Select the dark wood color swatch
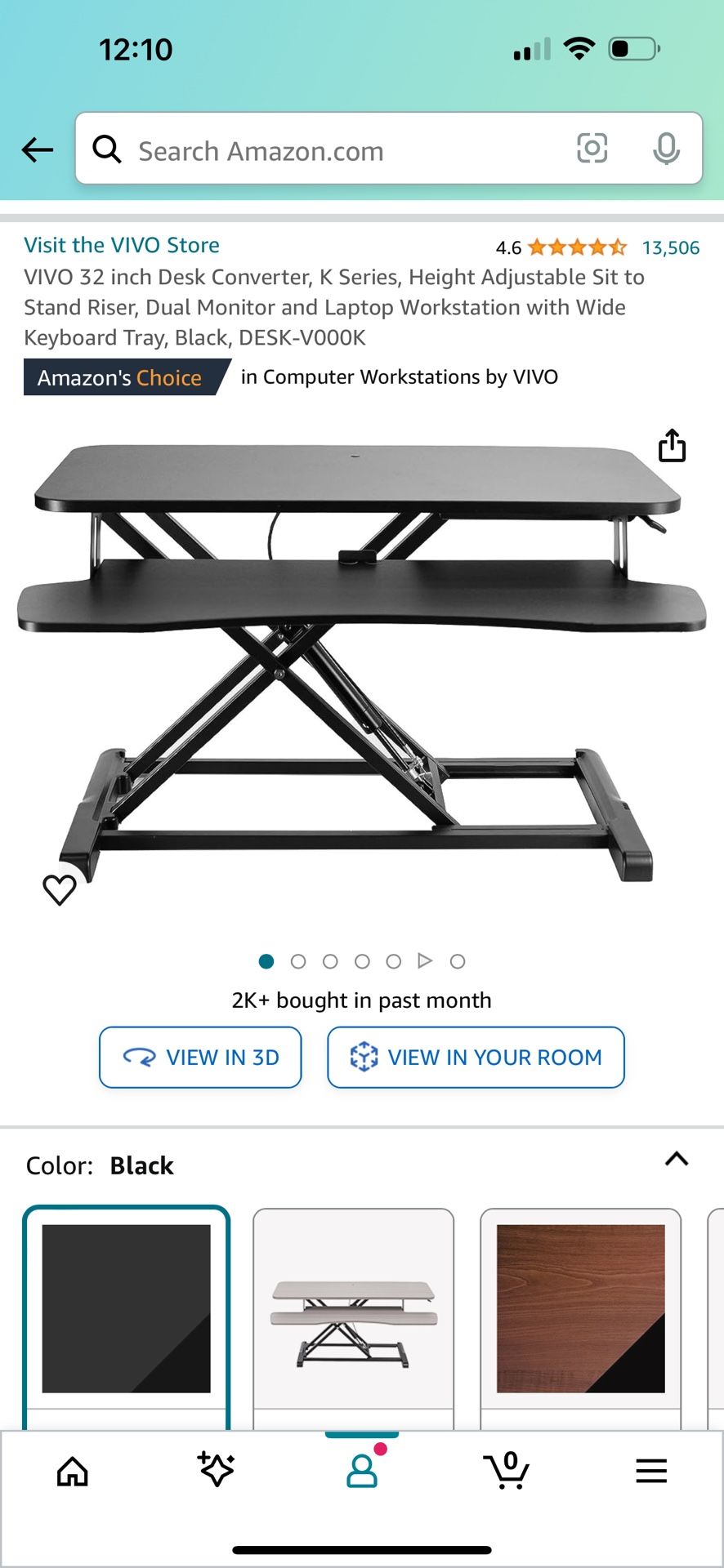Screen dimensions: 724x1568 point(580,1308)
